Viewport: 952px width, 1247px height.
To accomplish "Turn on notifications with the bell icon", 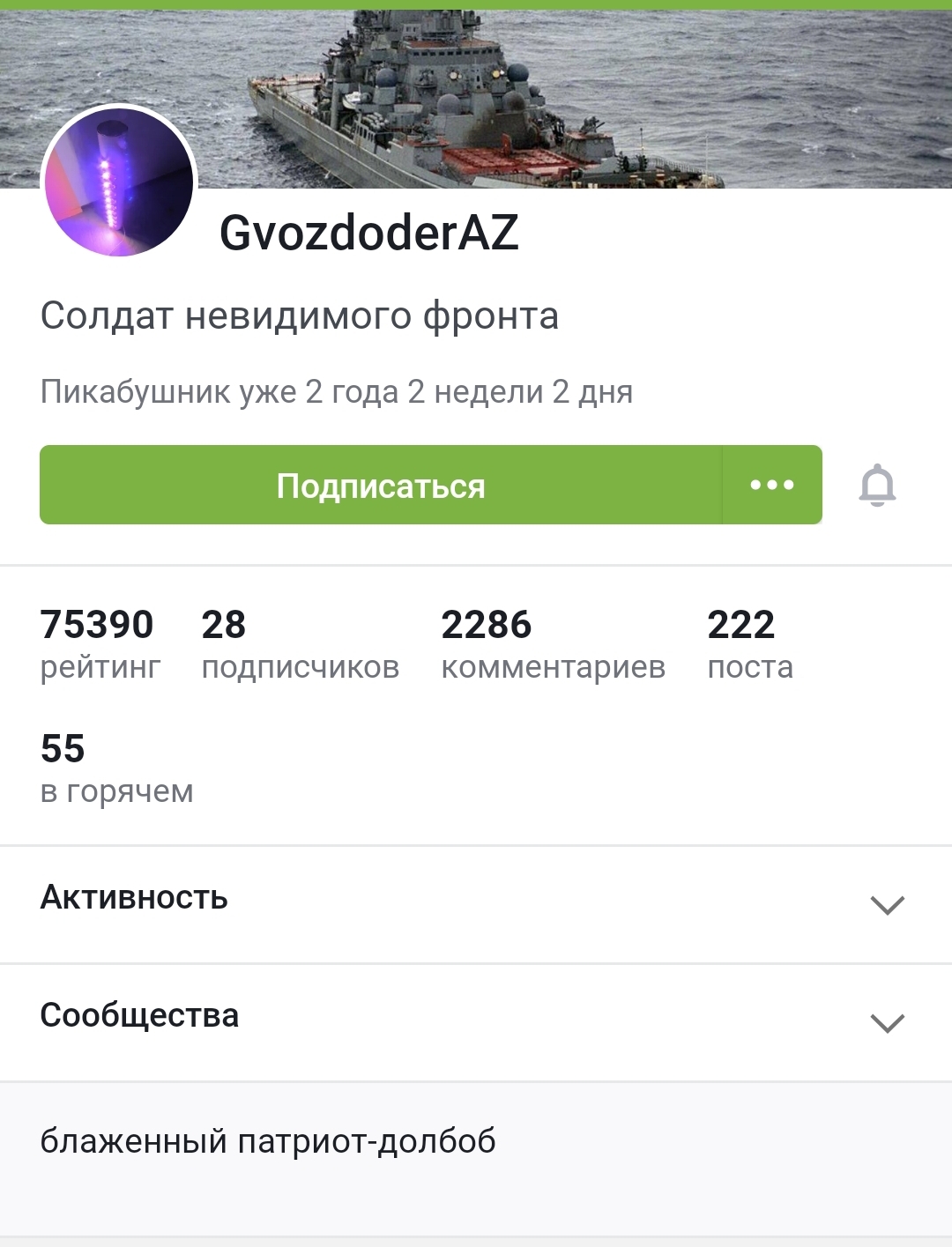I will click(x=877, y=486).
